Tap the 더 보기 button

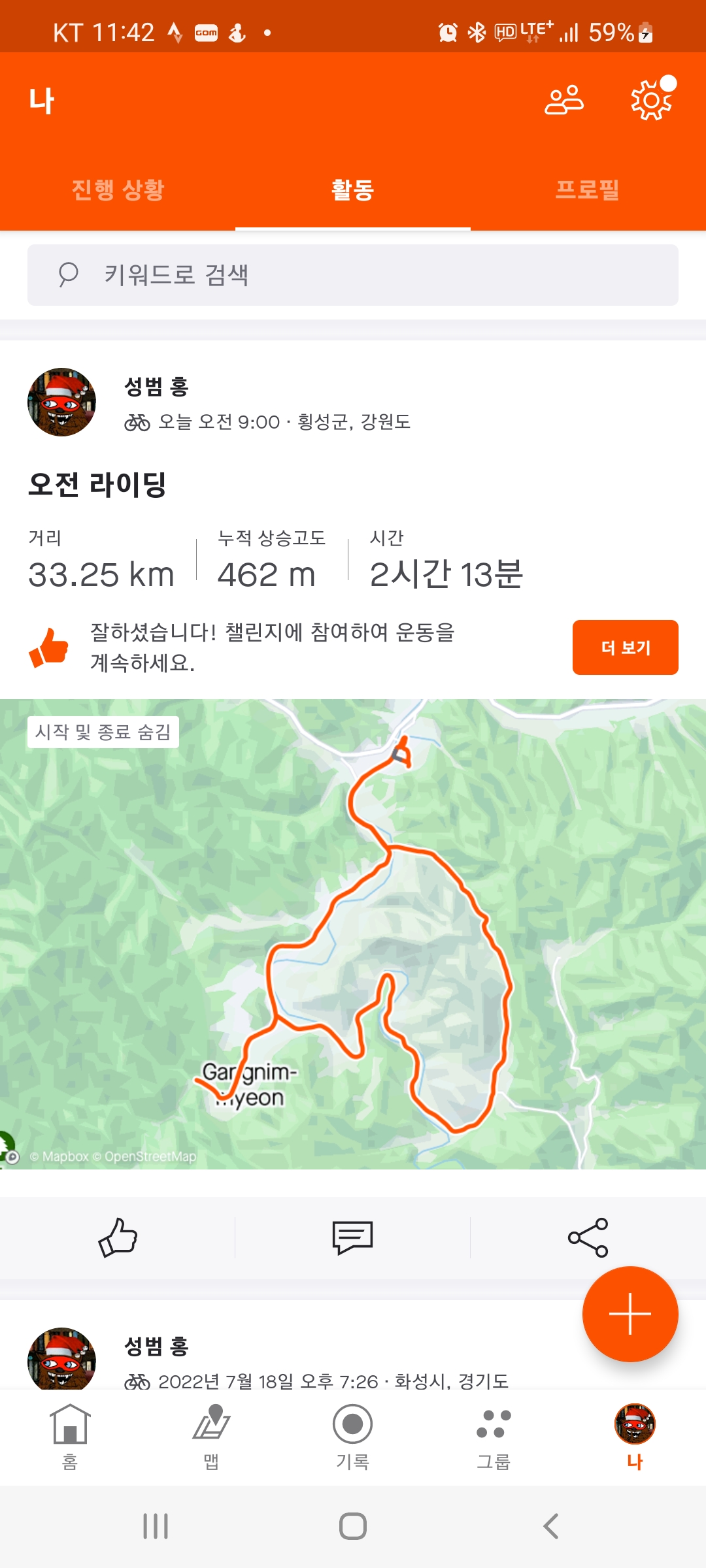[x=625, y=647]
